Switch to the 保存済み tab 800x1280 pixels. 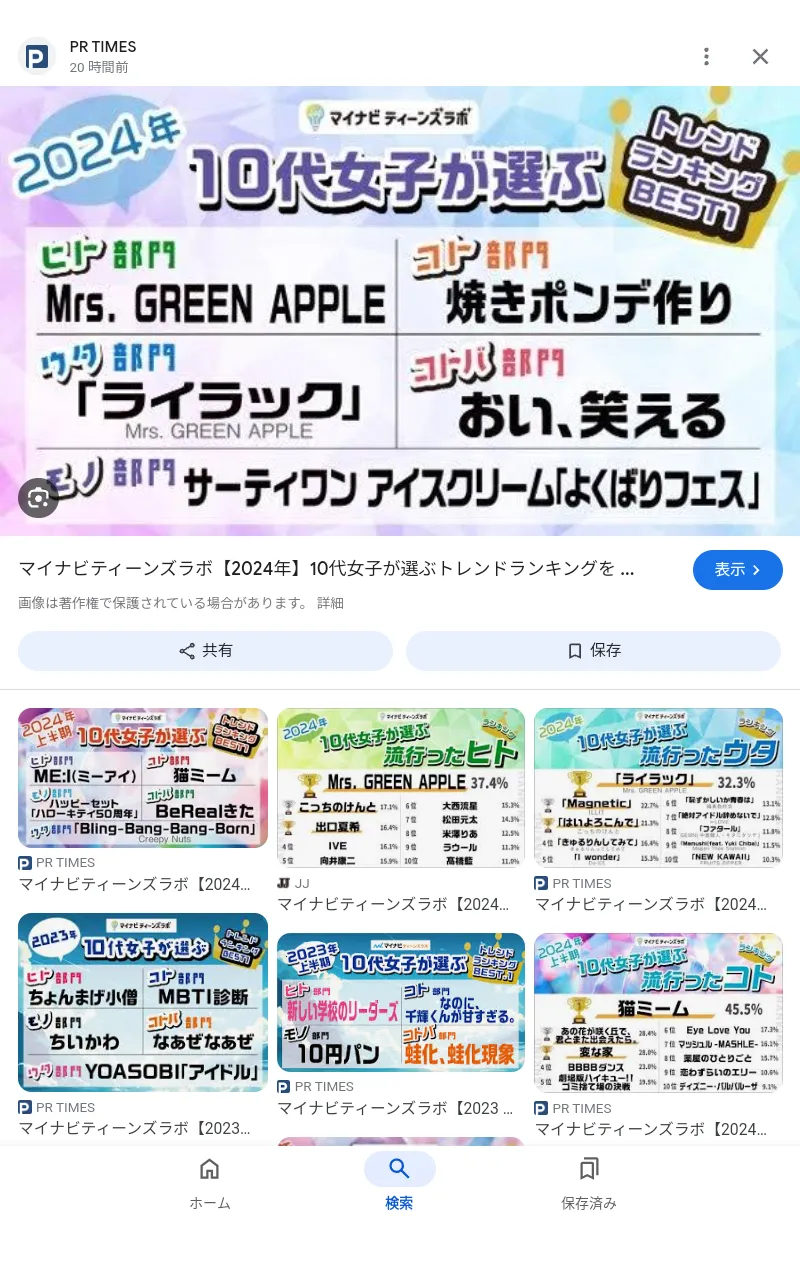click(x=589, y=1184)
